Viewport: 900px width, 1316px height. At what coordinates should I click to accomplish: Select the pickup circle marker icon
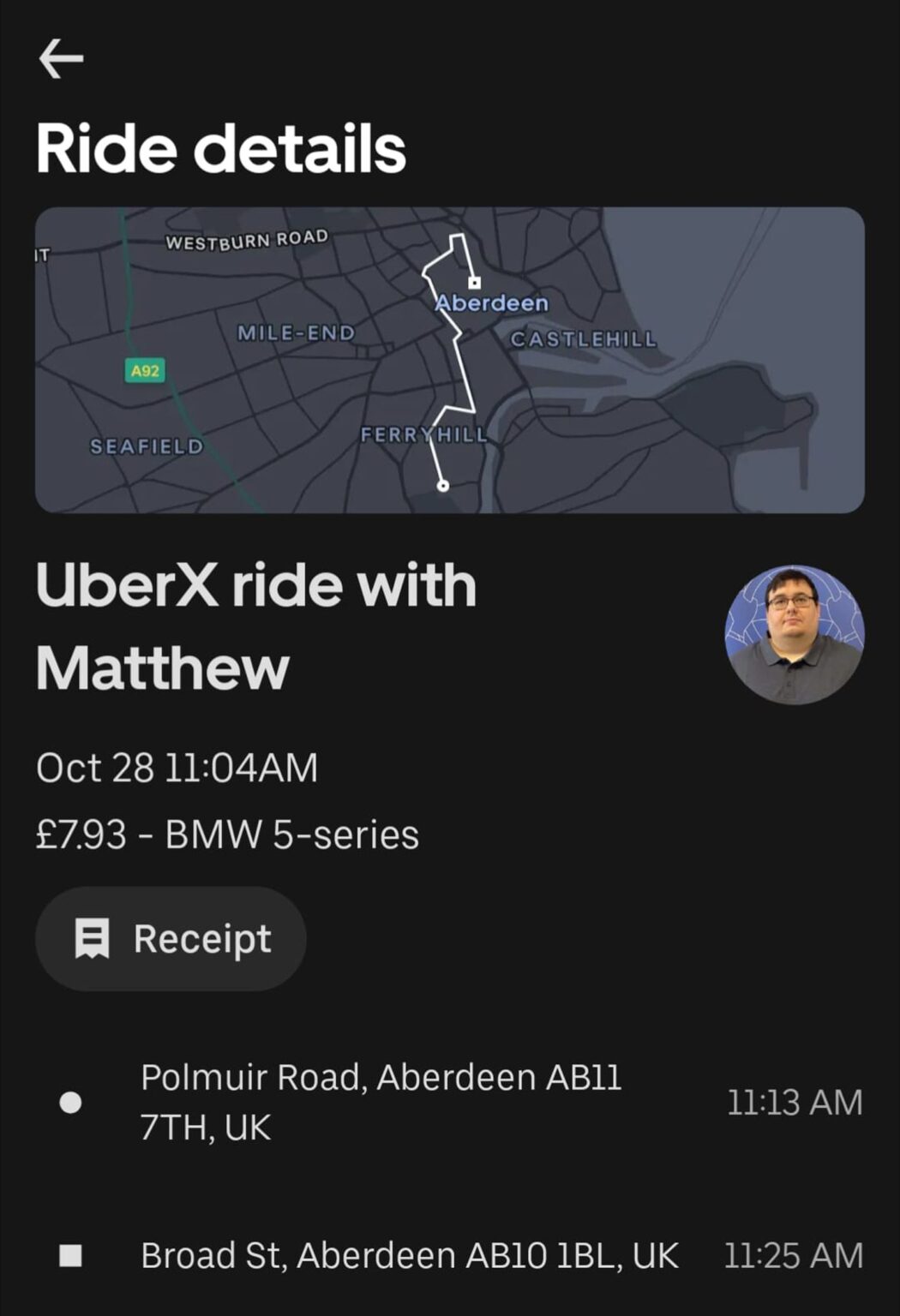[72, 1104]
